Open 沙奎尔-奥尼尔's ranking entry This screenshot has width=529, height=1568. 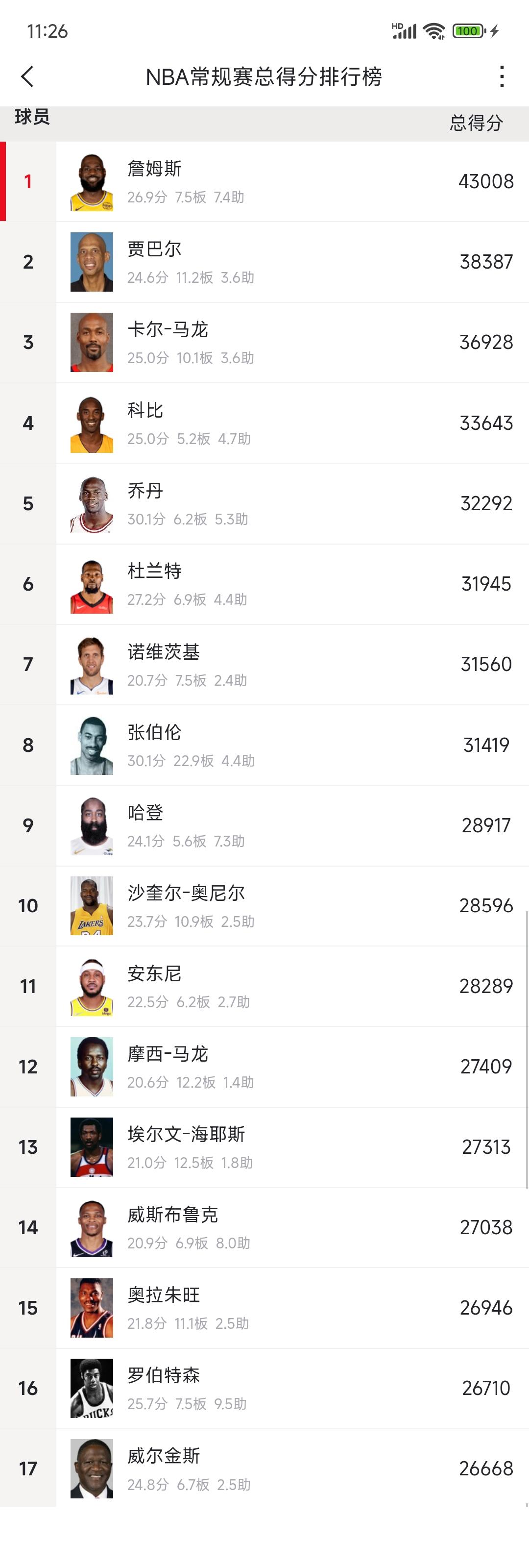pos(264,905)
